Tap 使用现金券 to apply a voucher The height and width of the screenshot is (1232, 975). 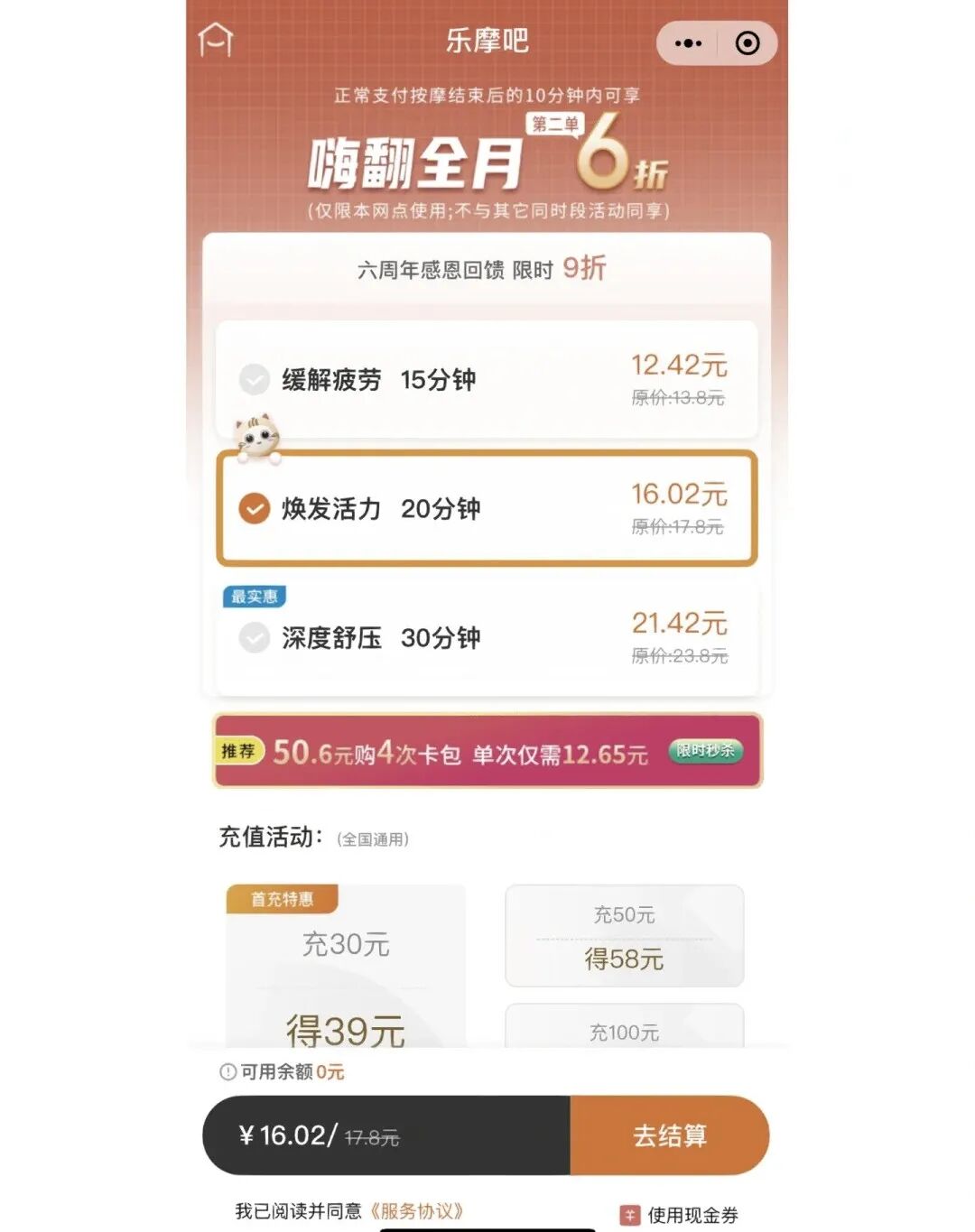(681, 1215)
